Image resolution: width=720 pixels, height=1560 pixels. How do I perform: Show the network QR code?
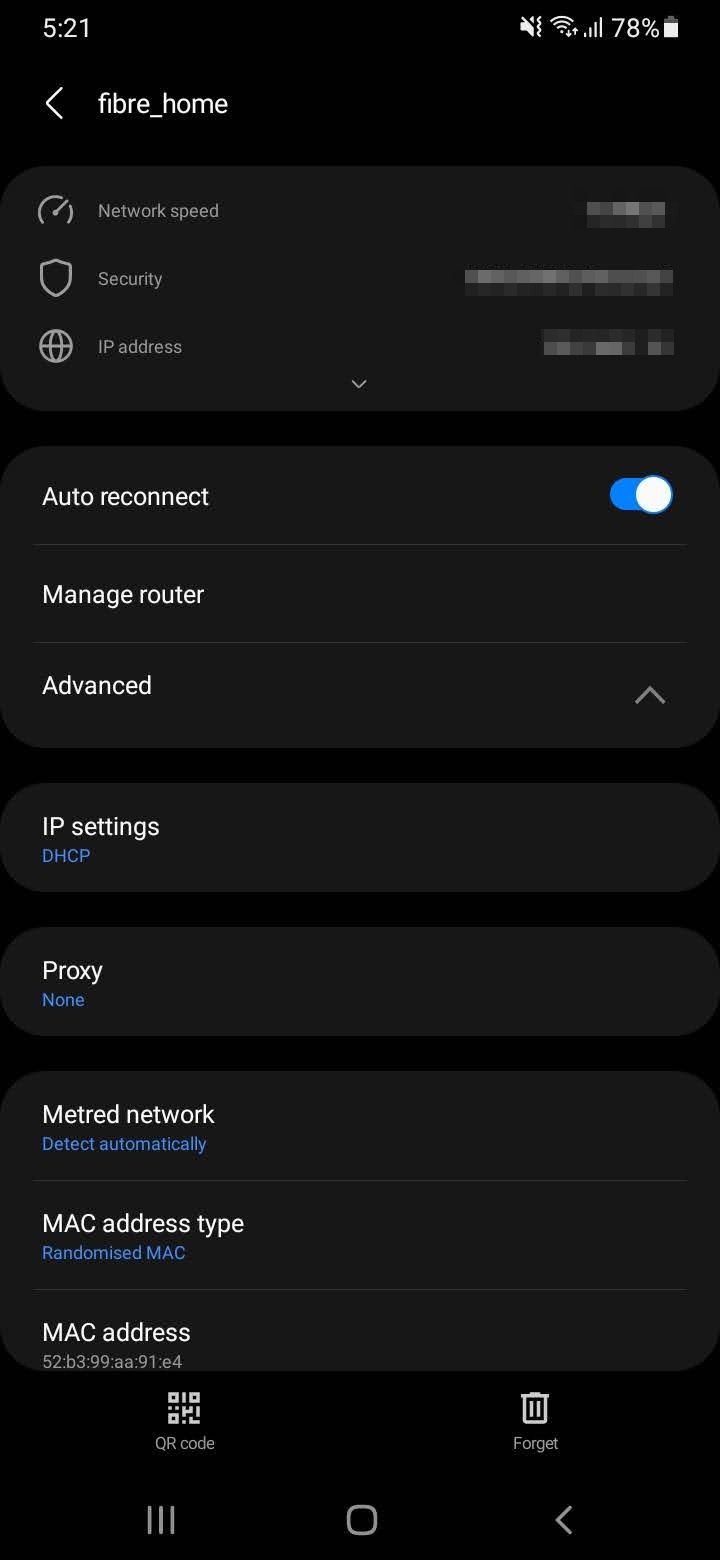tap(184, 1421)
